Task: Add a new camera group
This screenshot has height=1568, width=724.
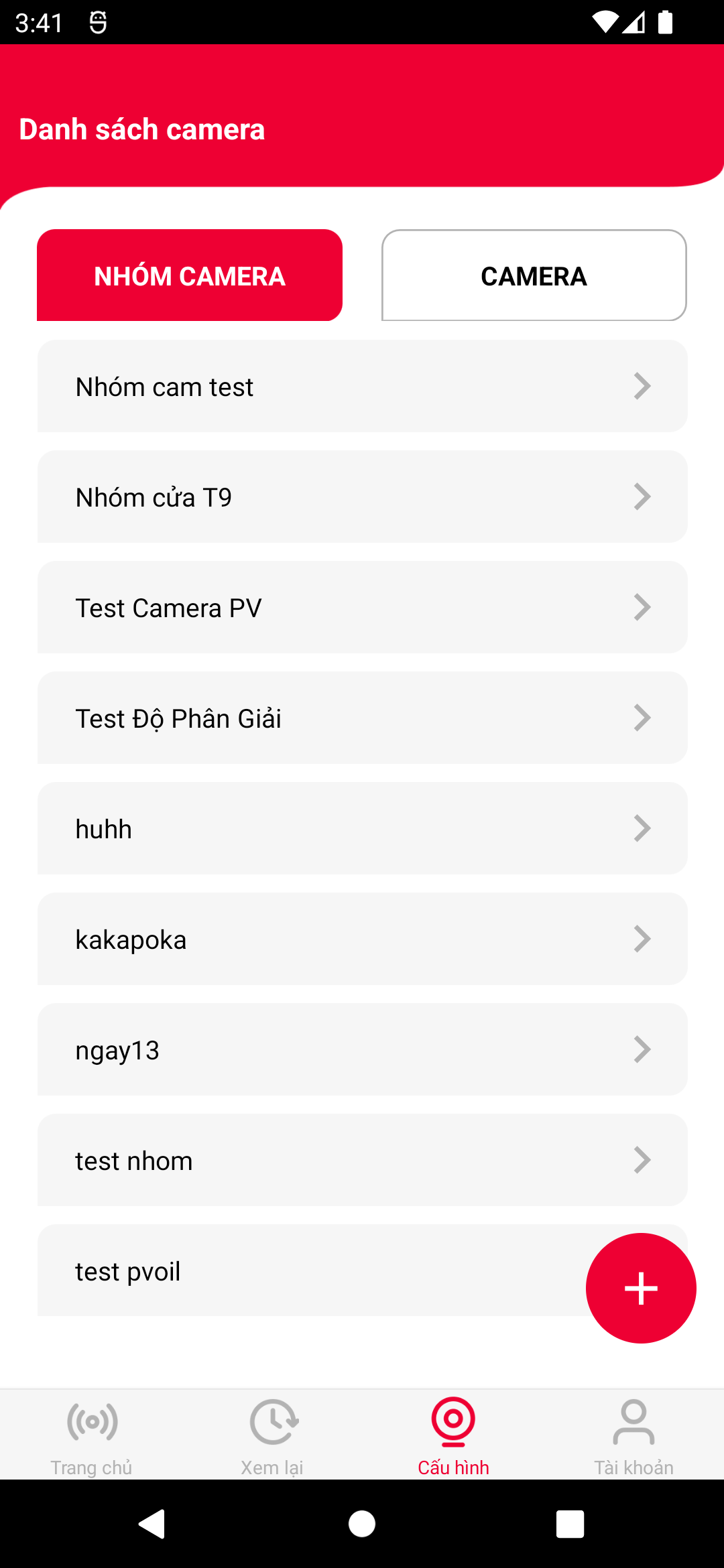Action: click(x=641, y=1288)
